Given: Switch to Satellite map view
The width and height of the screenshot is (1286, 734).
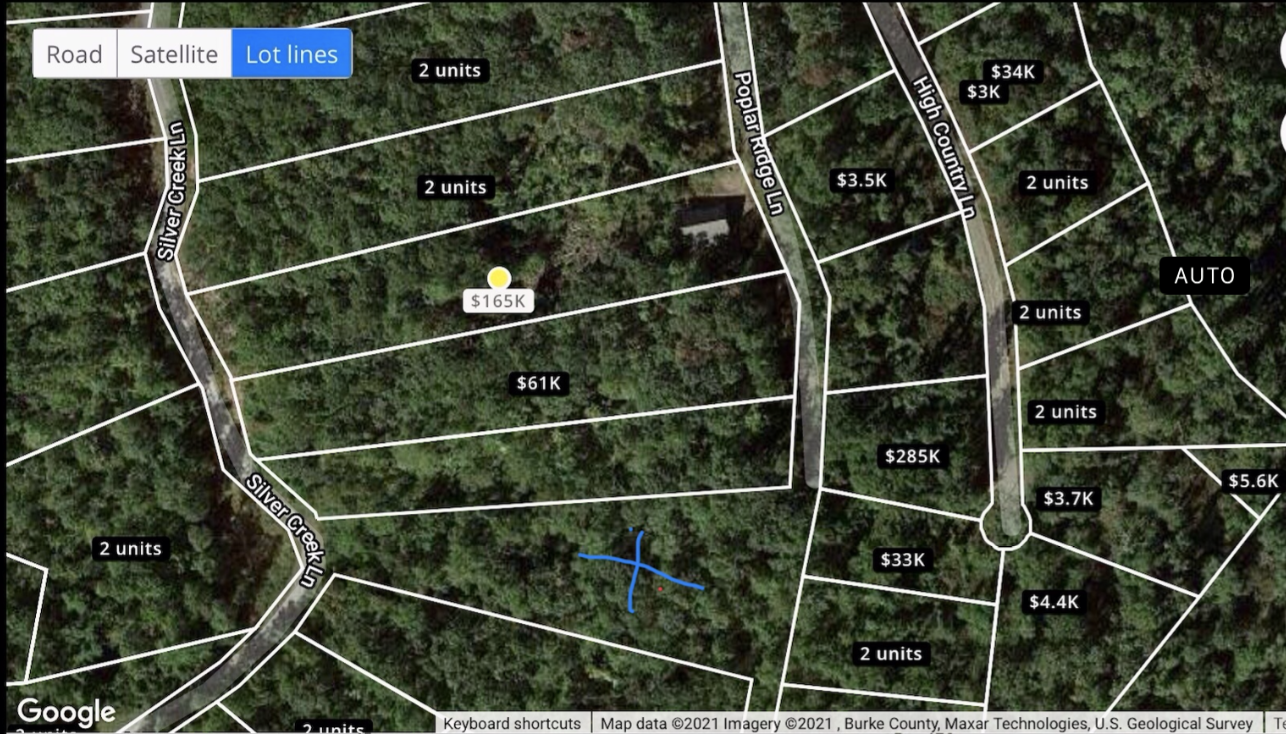Looking at the screenshot, I should coord(174,54).
